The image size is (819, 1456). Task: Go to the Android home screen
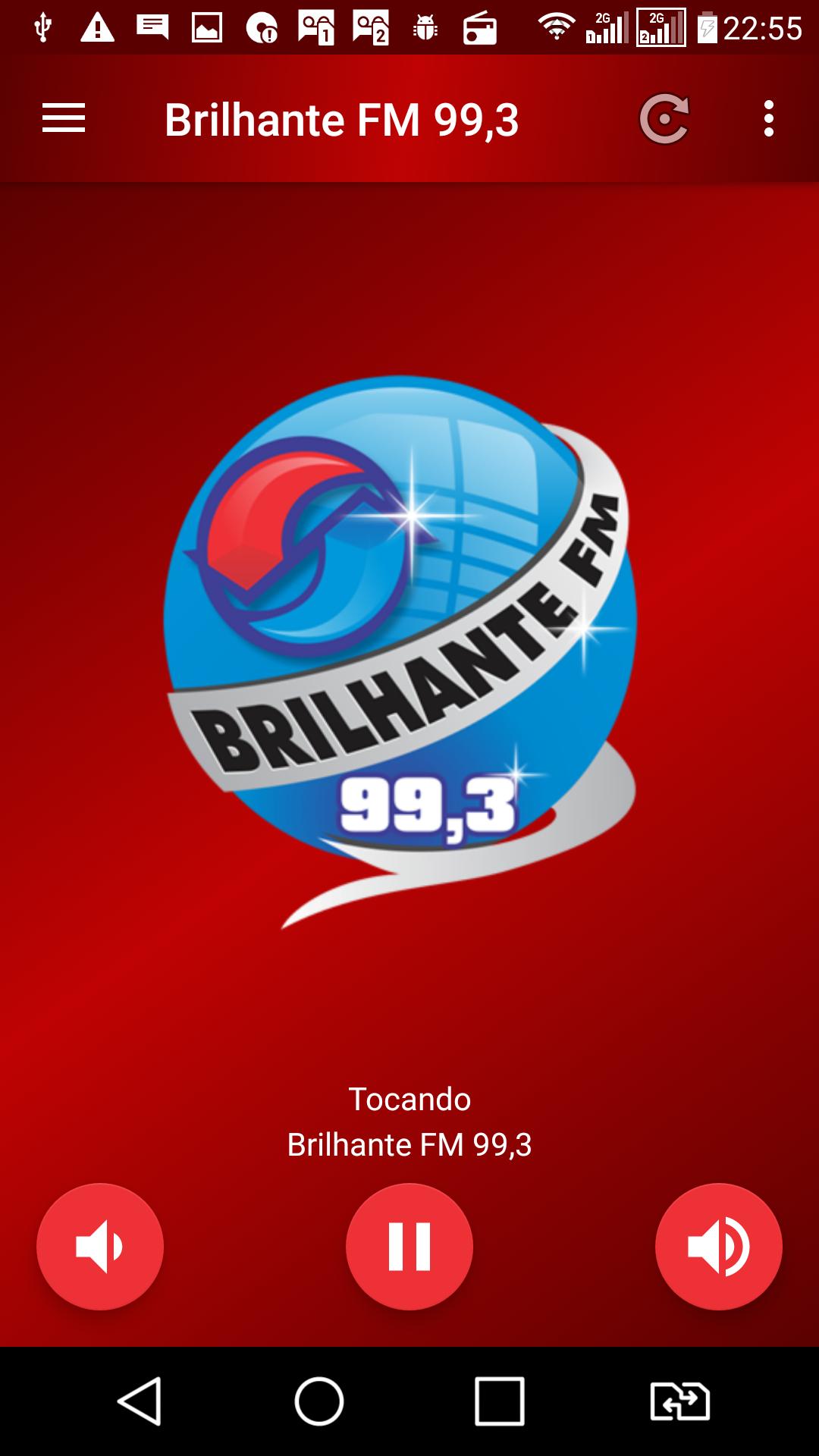click(x=319, y=1401)
